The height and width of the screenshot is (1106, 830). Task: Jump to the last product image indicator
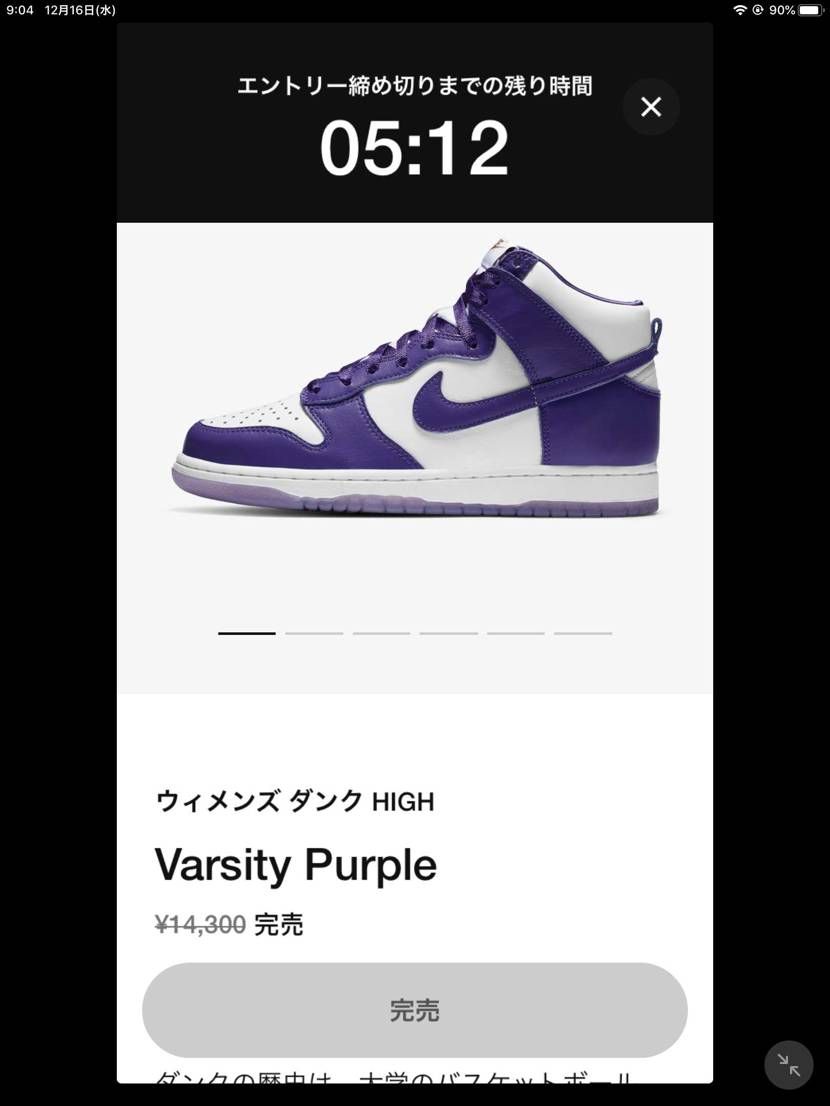tap(583, 633)
